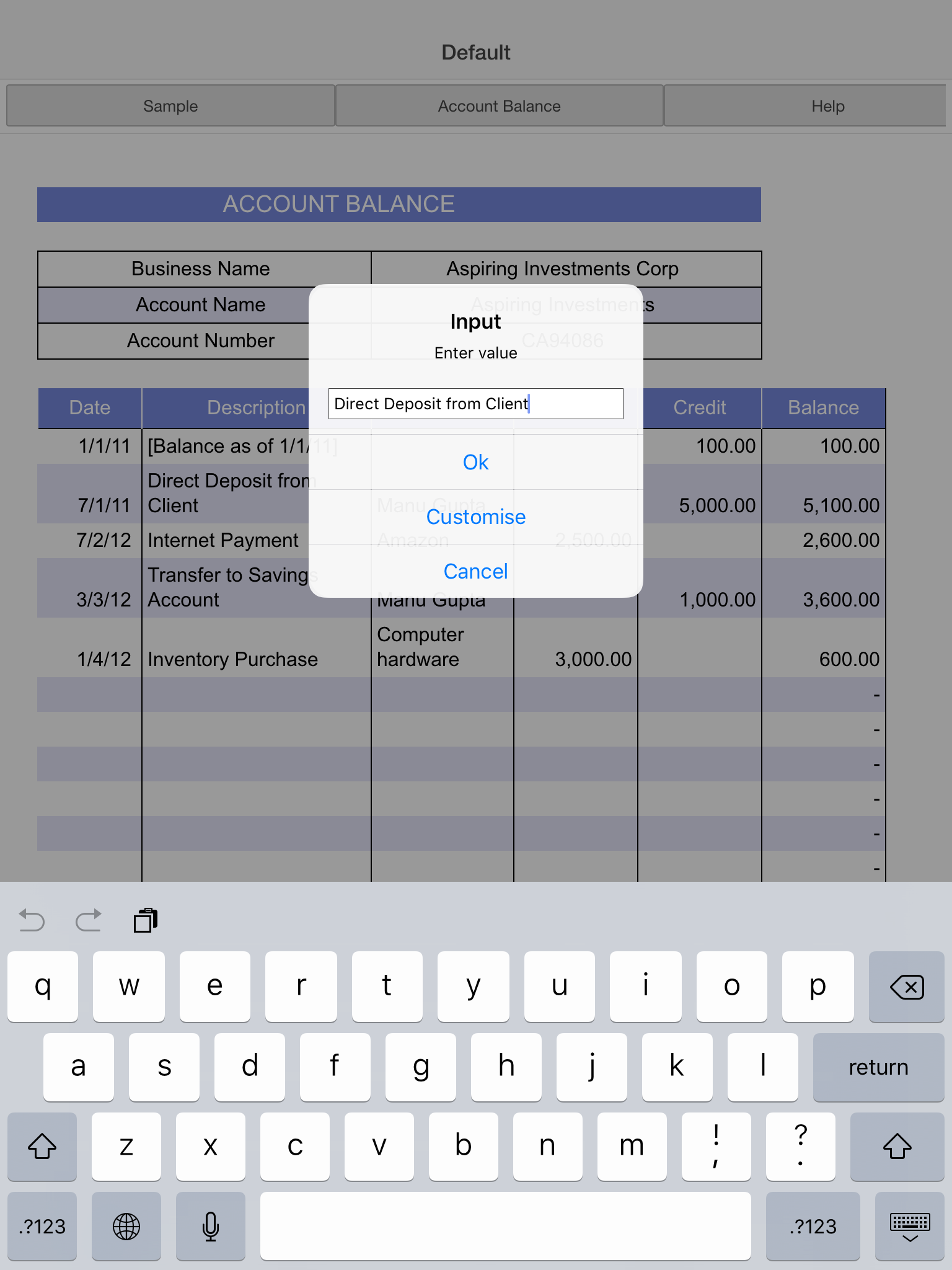This screenshot has height=1270, width=952.
Task: Hide the on-screen keyboard
Action: 909,1227
